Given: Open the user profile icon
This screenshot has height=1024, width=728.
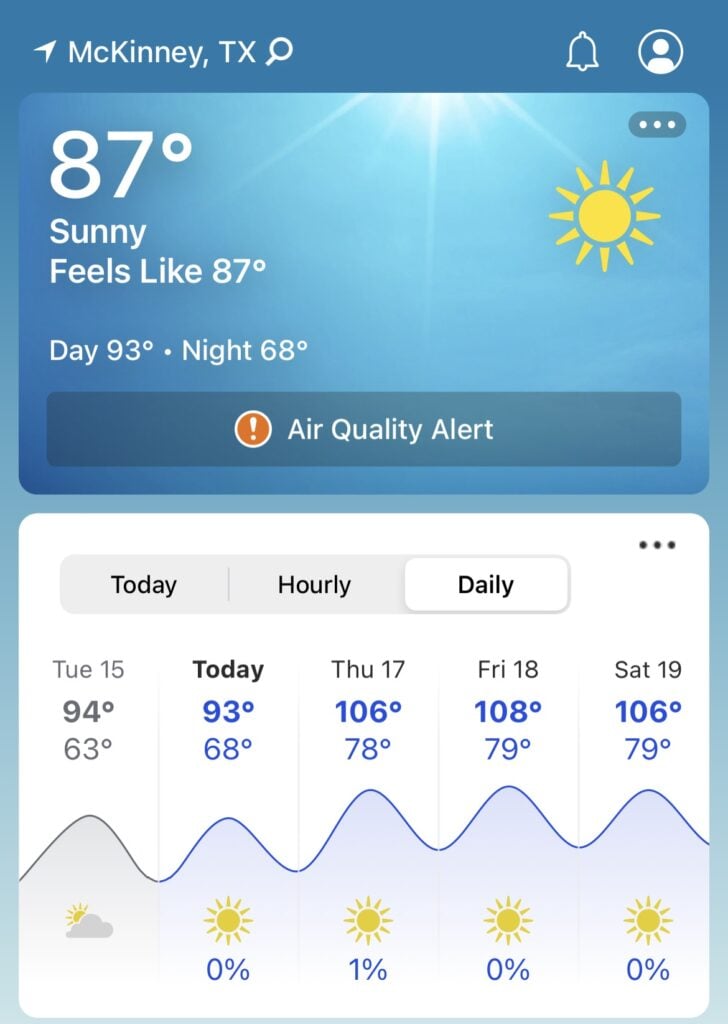Looking at the screenshot, I should [660, 52].
